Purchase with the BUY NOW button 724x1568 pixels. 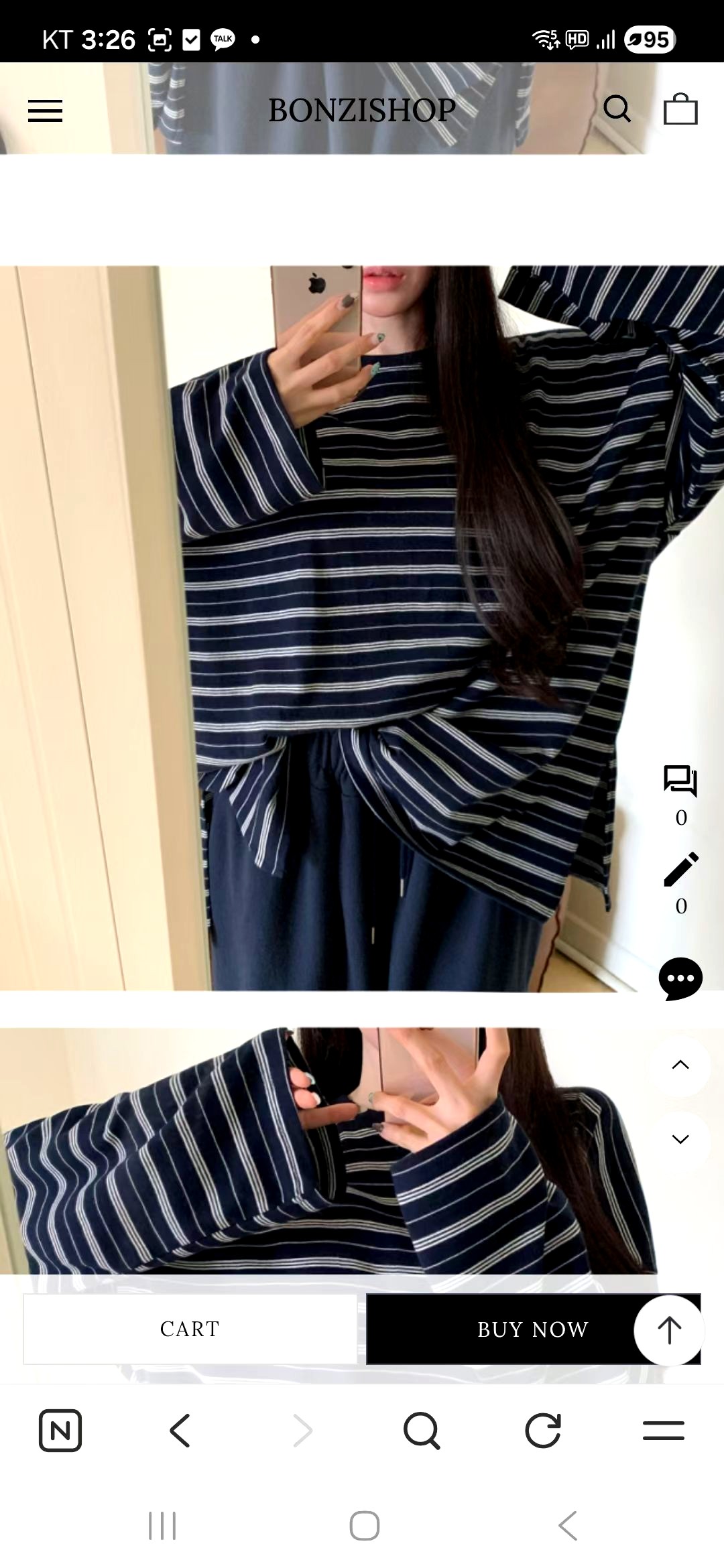pos(533,1329)
